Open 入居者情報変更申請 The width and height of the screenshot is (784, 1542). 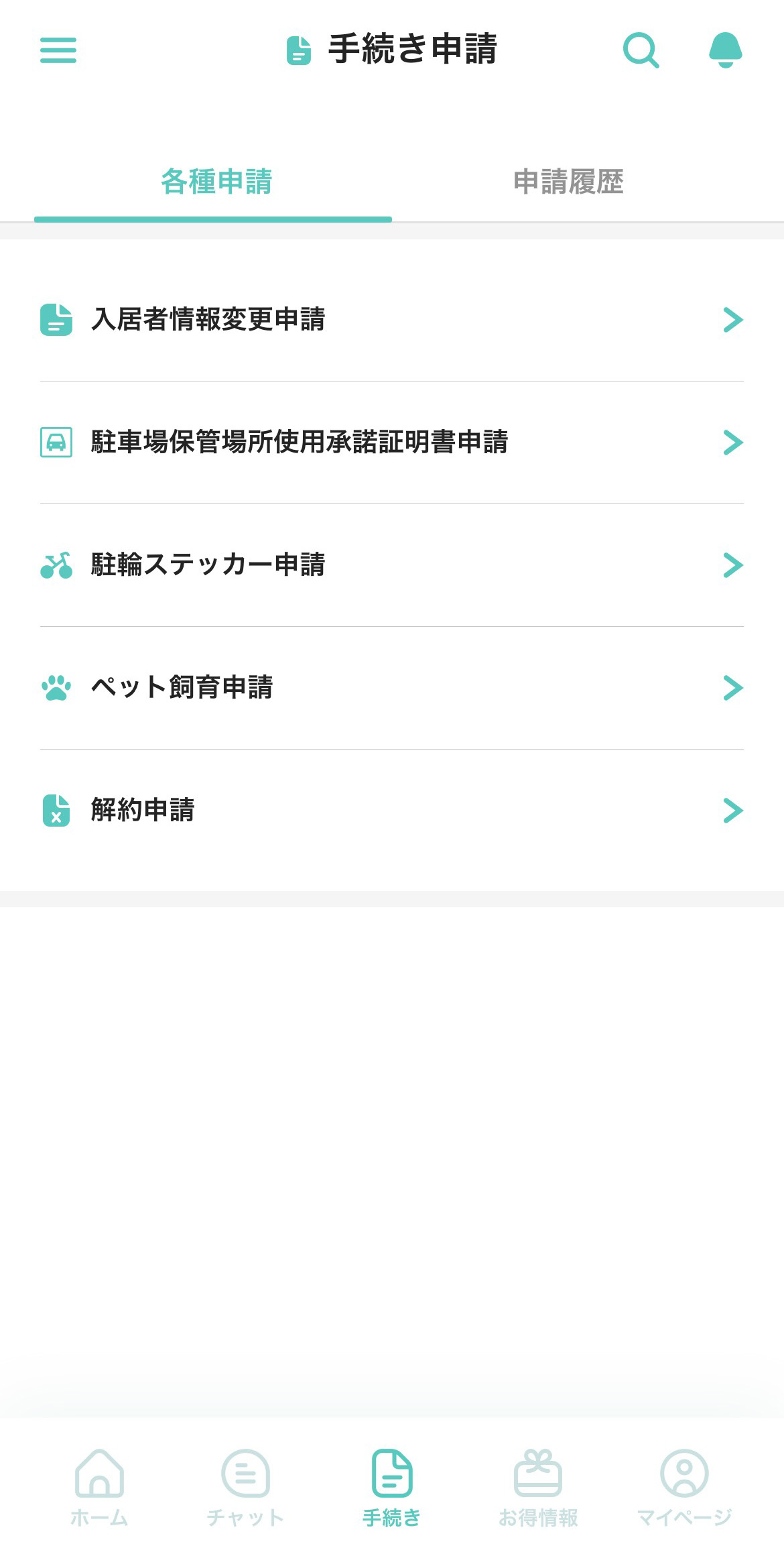(x=392, y=320)
